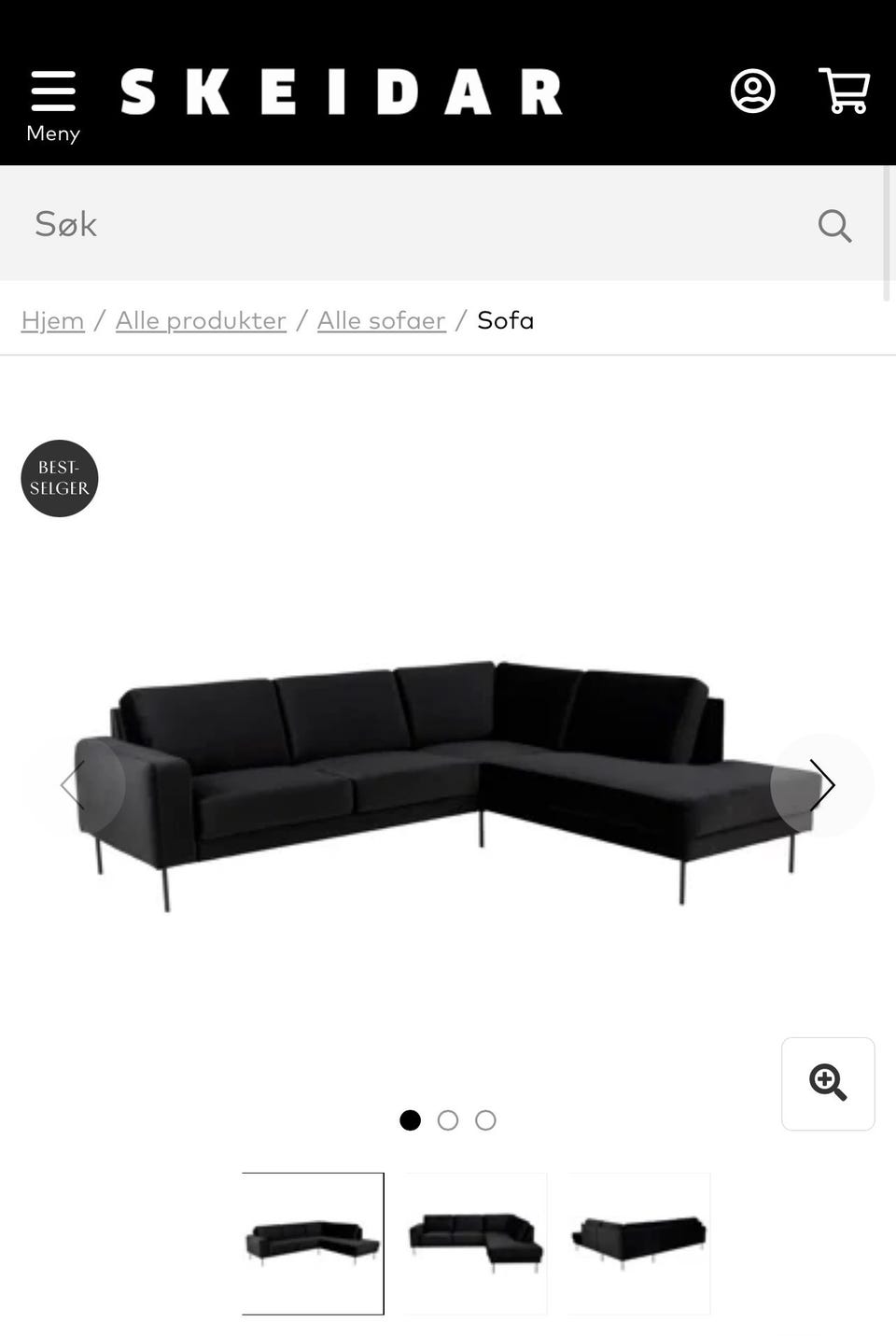
Task: Select the second sofa thumbnail
Action: (476, 1244)
